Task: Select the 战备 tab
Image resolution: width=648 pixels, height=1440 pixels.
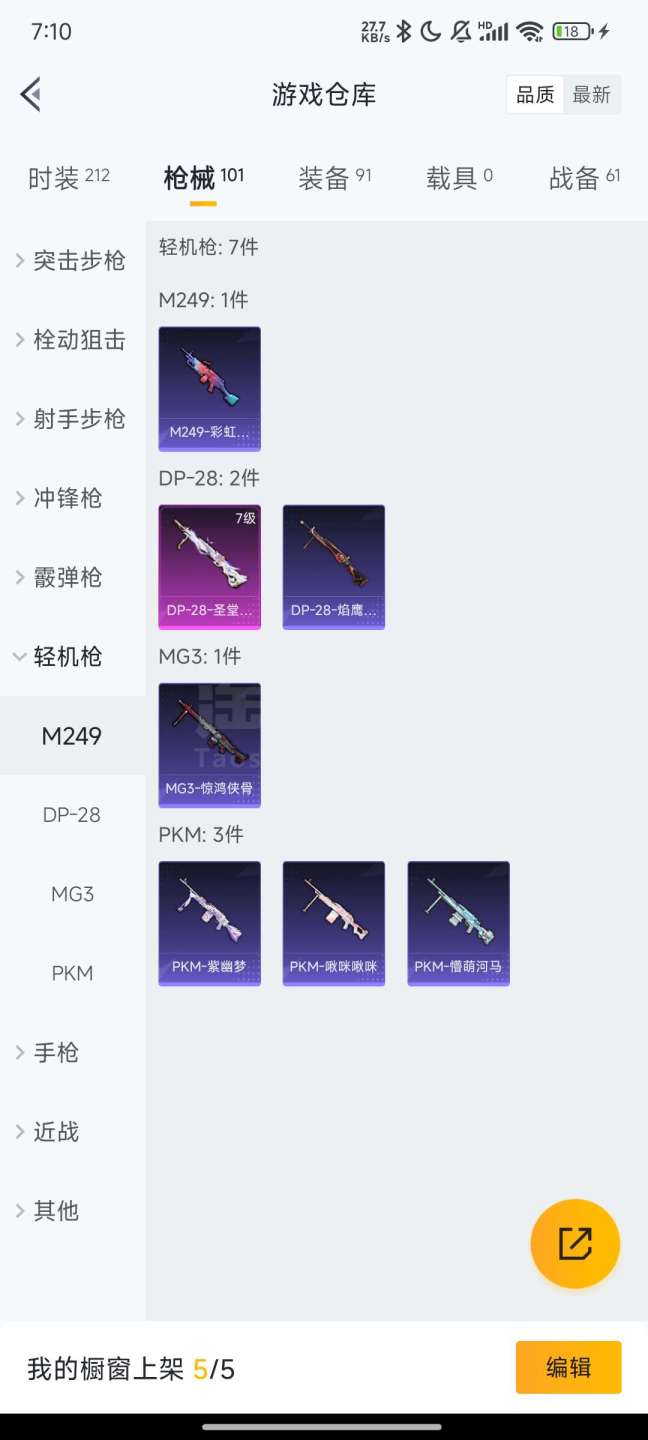Action: pos(584,178)
